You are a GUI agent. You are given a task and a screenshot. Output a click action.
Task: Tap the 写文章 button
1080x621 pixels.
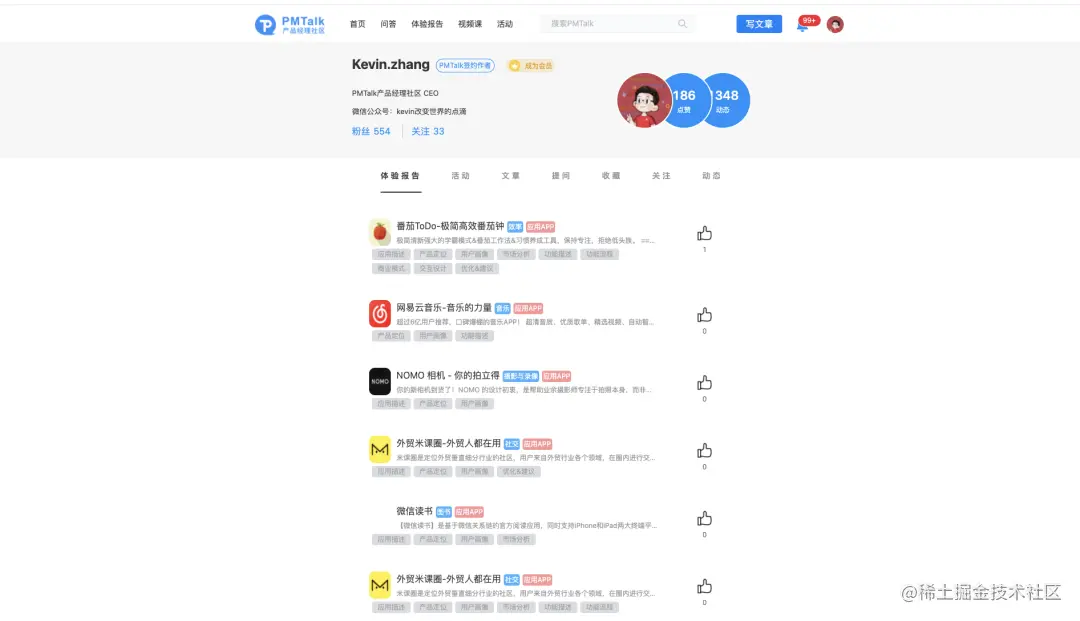click(759, 24)
